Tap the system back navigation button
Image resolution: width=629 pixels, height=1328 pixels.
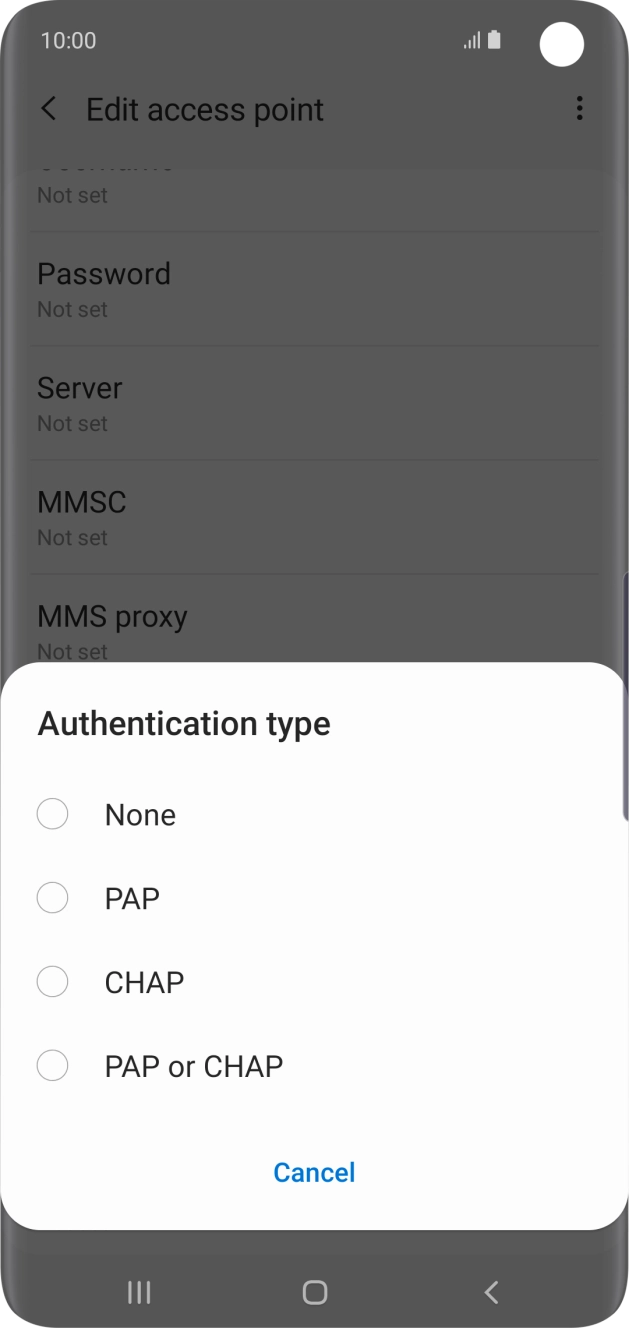click(491, 1292)
